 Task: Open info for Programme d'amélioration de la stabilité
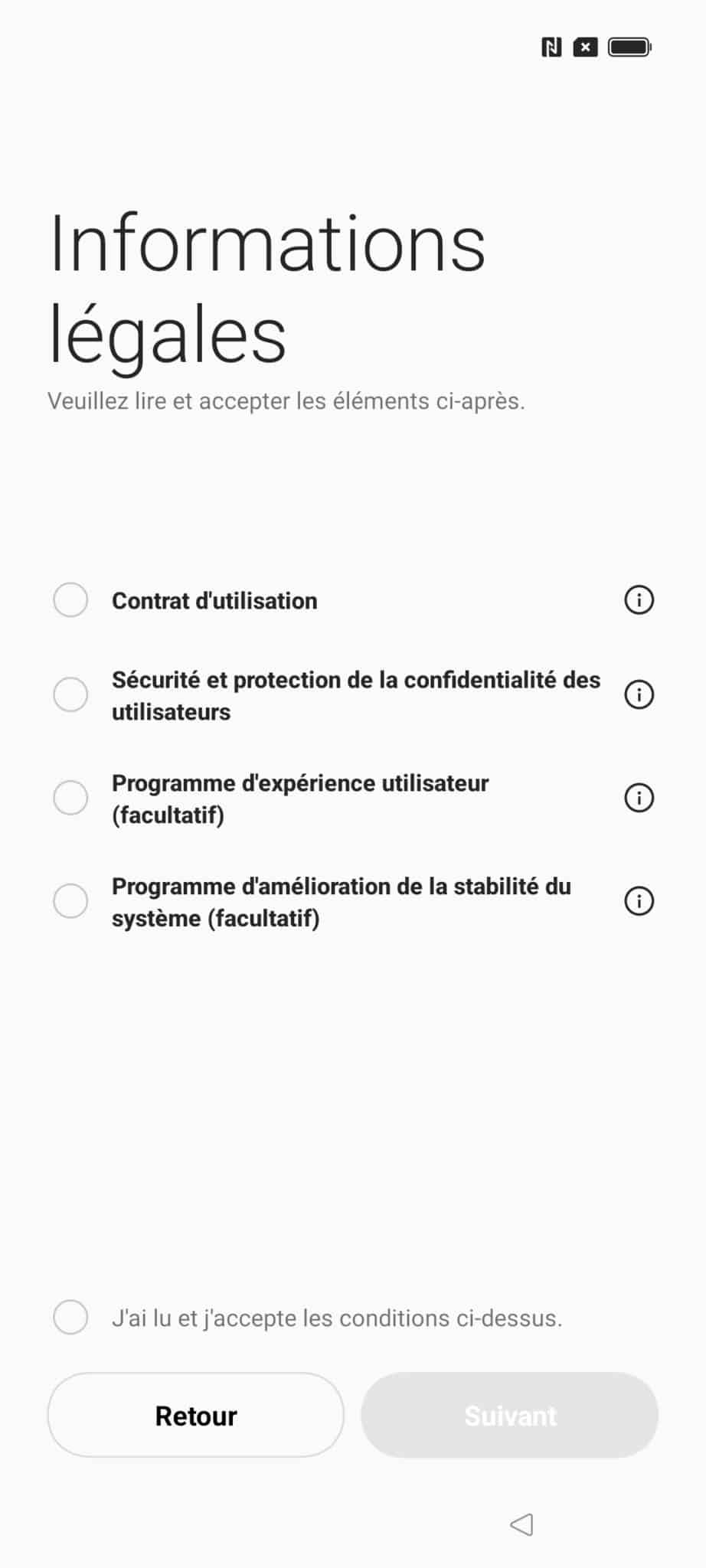[x=639, y=901]
